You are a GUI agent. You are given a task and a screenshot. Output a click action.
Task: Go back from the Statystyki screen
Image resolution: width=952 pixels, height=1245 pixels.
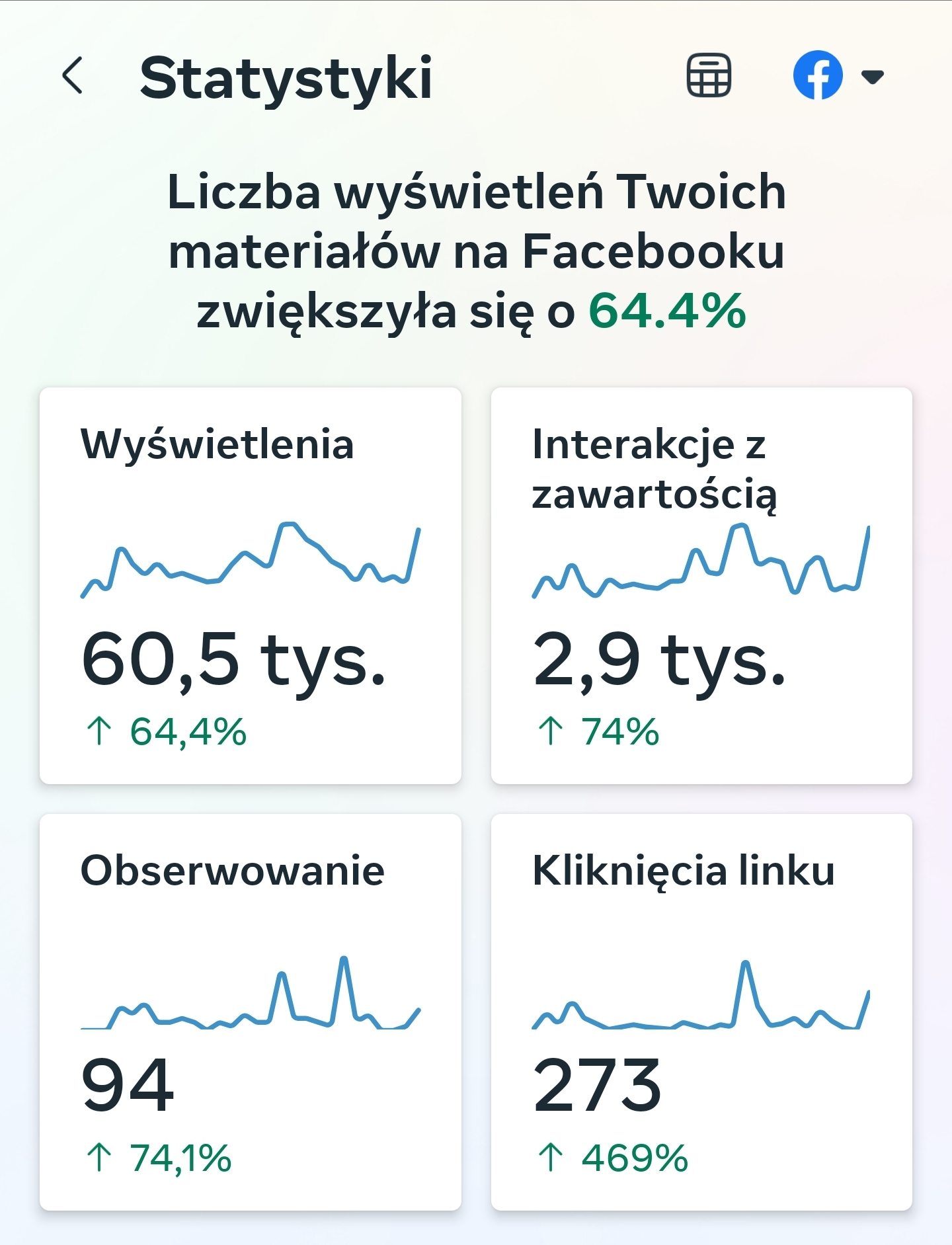73,75
